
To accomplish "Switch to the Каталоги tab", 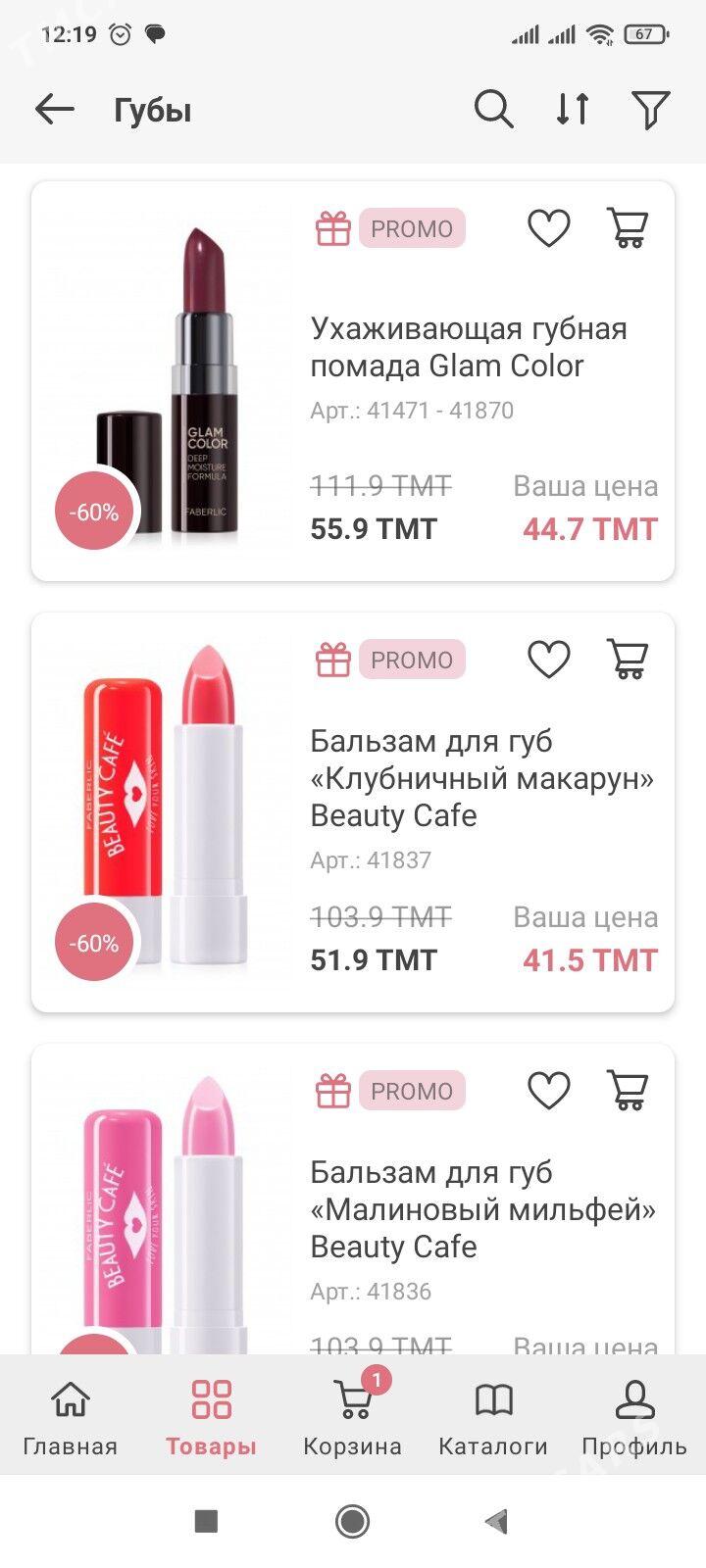I will (493, 1417).
